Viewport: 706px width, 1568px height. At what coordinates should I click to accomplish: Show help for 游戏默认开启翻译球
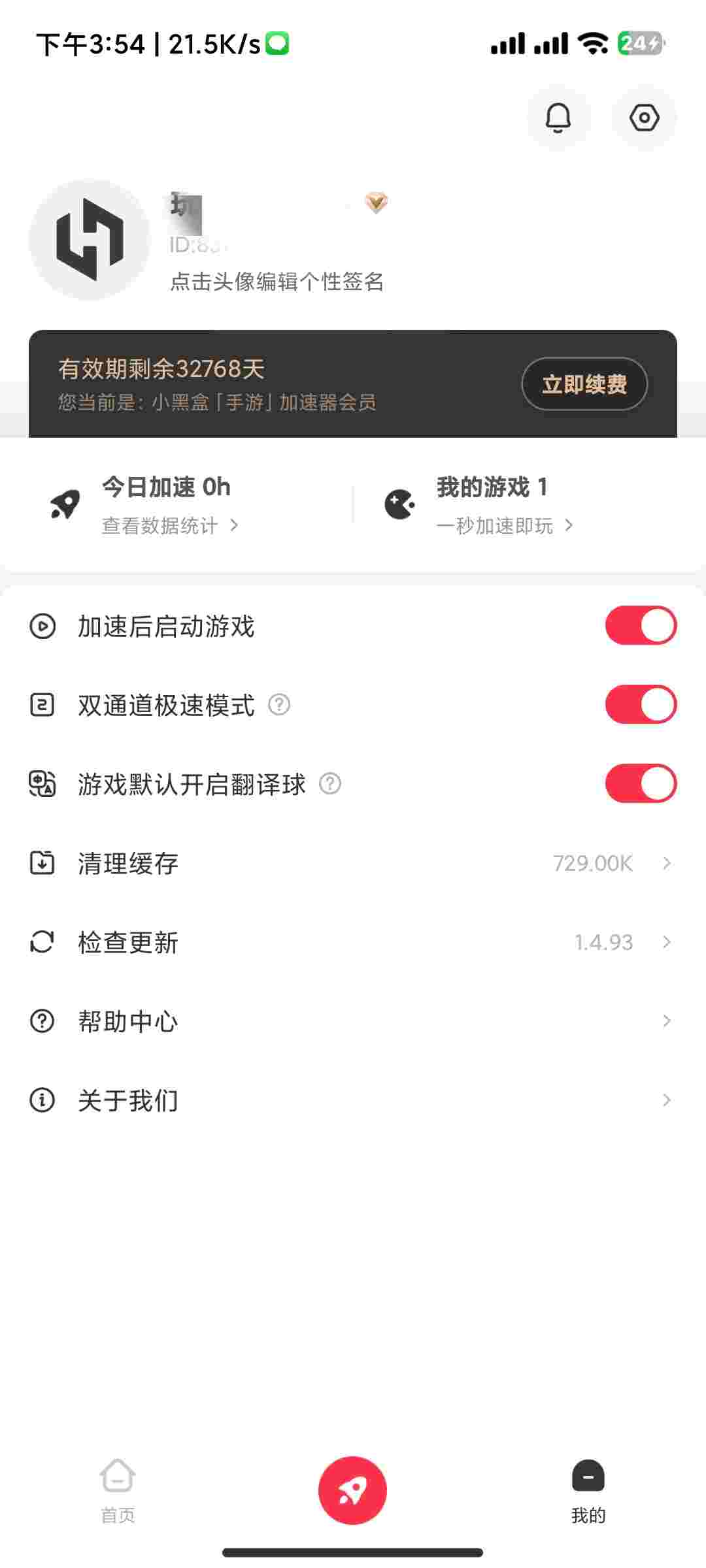click(330, 784)
